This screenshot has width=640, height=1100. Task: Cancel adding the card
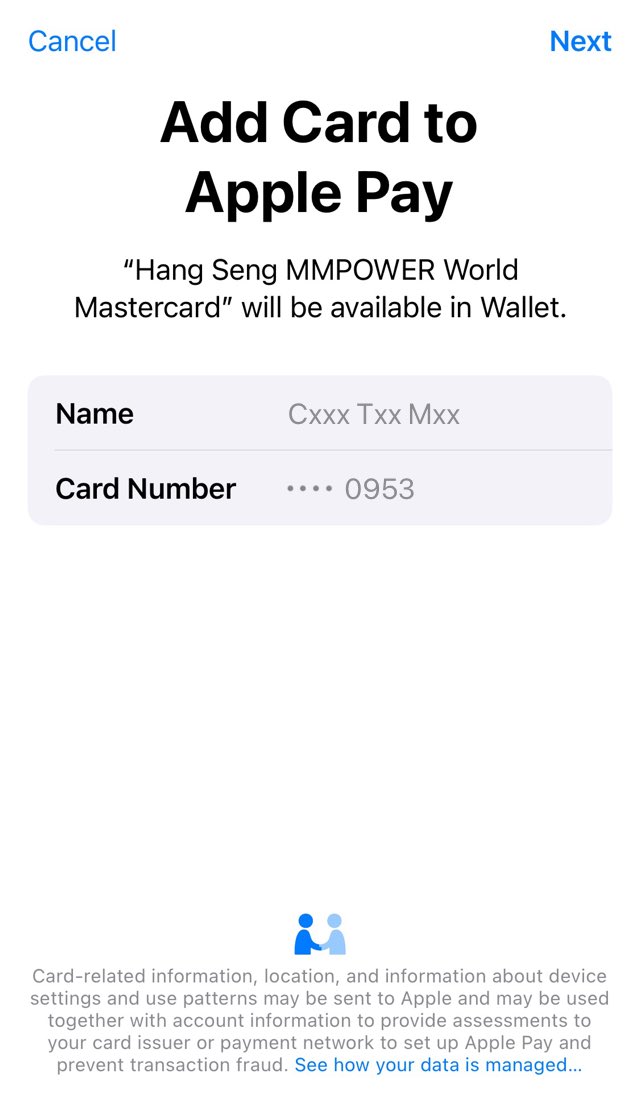tap(72, 41)
